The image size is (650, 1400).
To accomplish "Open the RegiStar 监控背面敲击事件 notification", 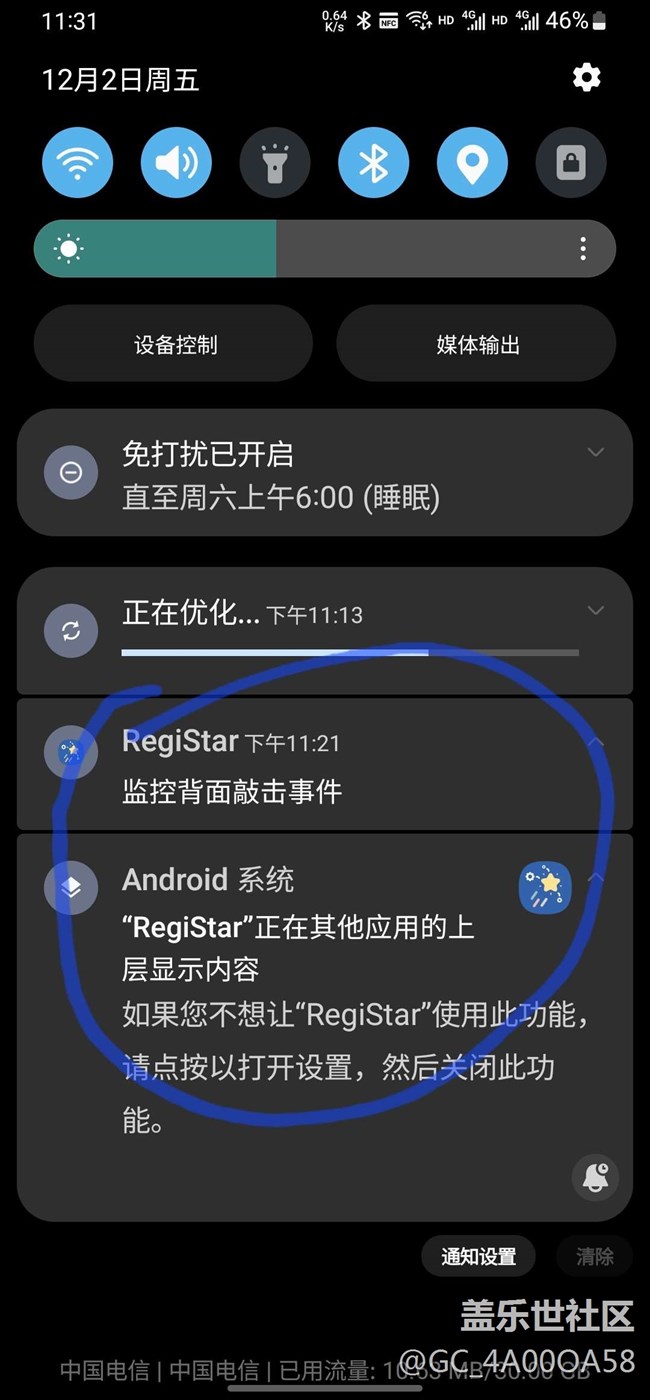I will coord(325,764).
